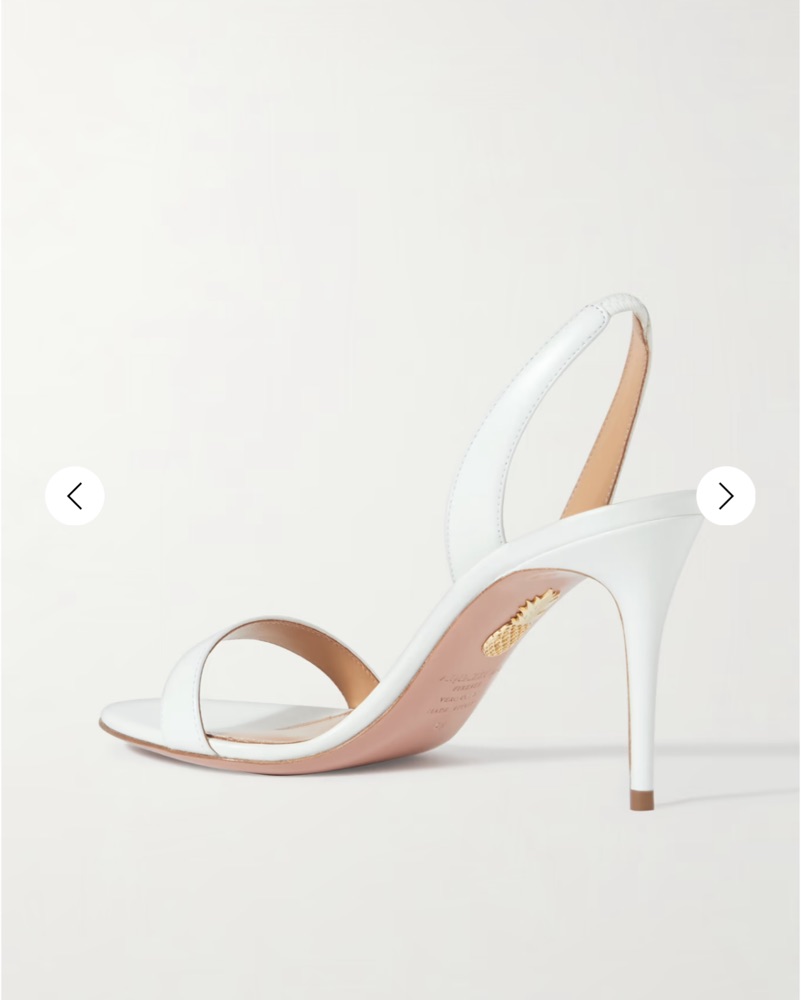Image resolution: width=801 pixels, height=1000 pixels.
Task: Show the previous product image
Action: (x=75, y=496)
